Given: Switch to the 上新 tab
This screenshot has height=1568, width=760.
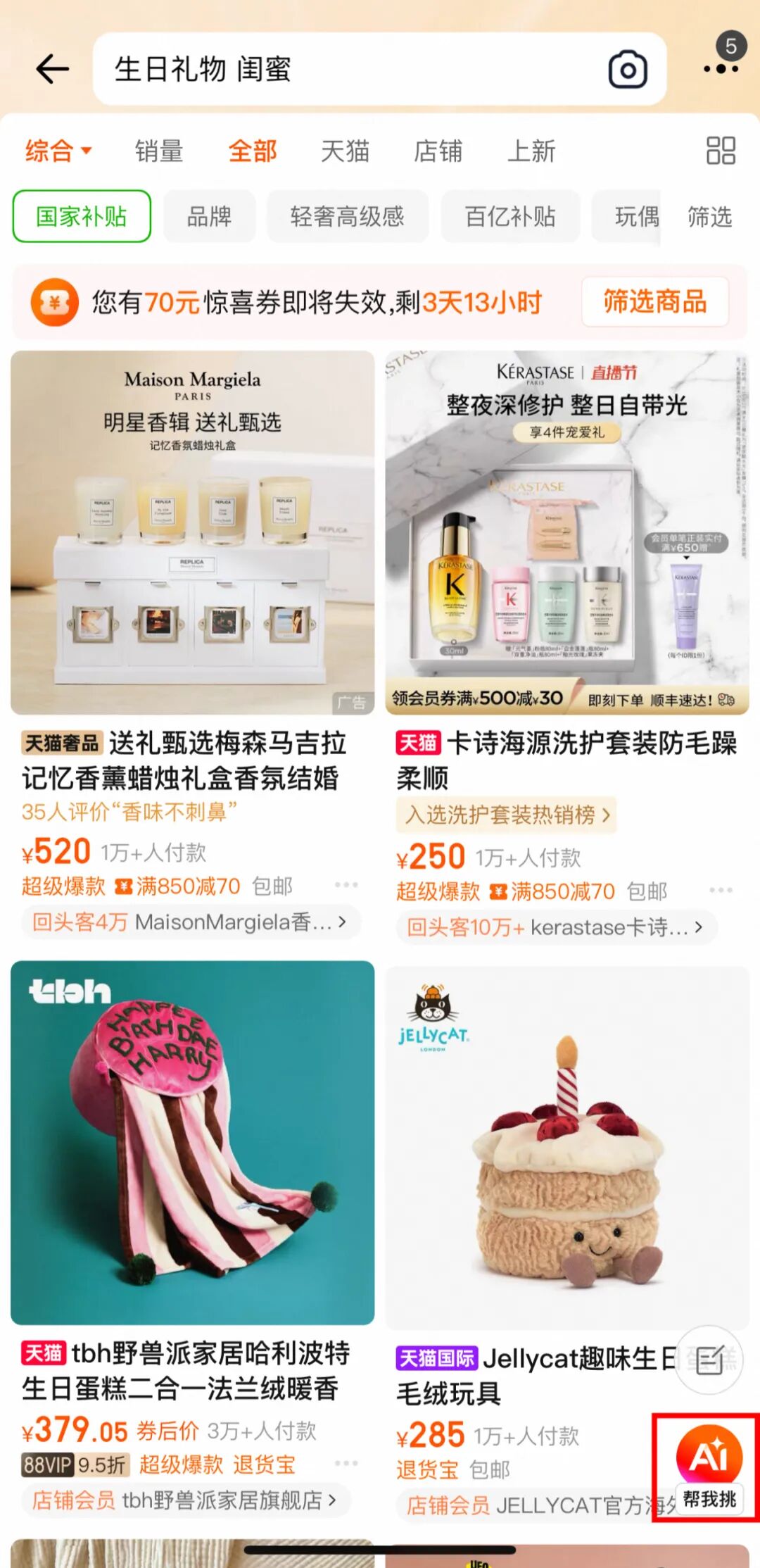Looking at the screenshot, I should click(531, 151).
